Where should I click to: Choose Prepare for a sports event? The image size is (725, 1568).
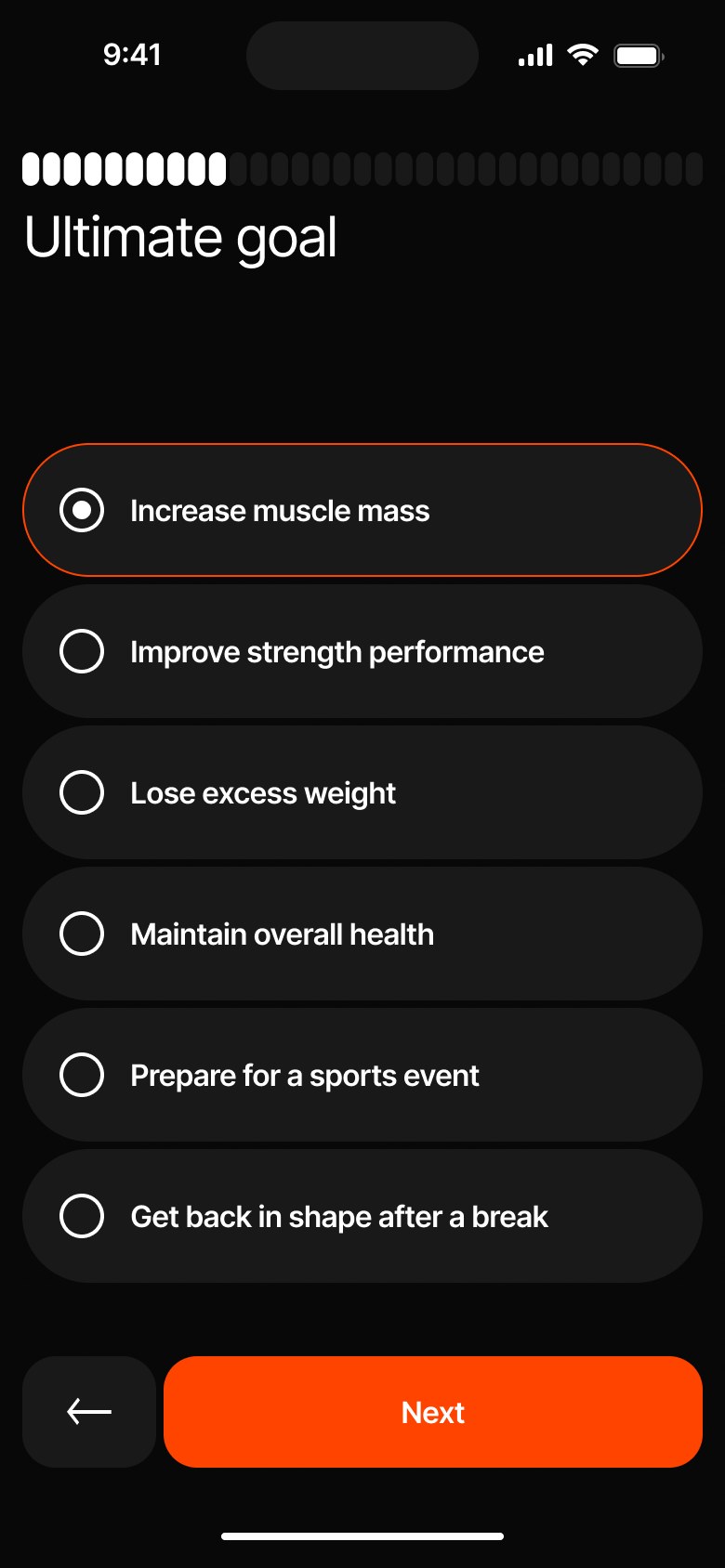pyautogui.click(x=362, y=1075)
